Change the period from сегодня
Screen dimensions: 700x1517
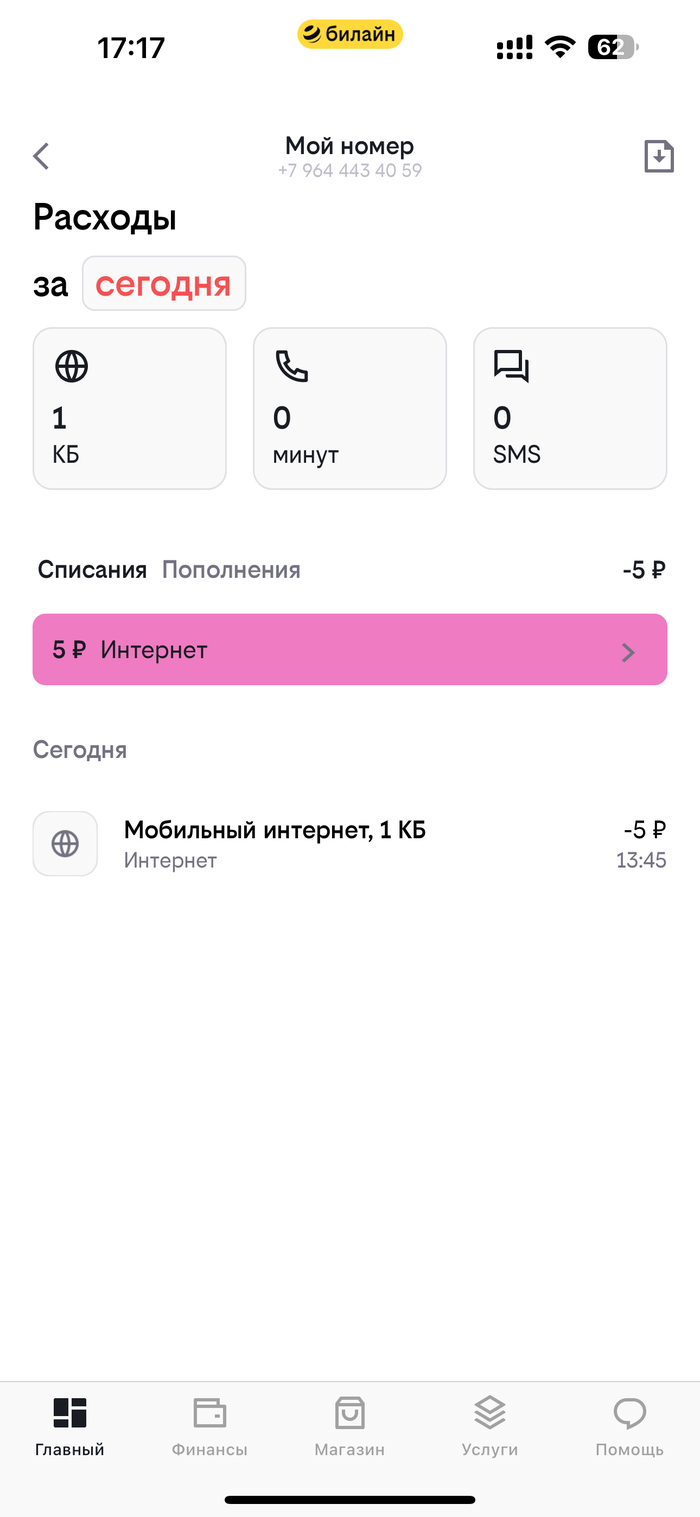[x=164, y=284]
